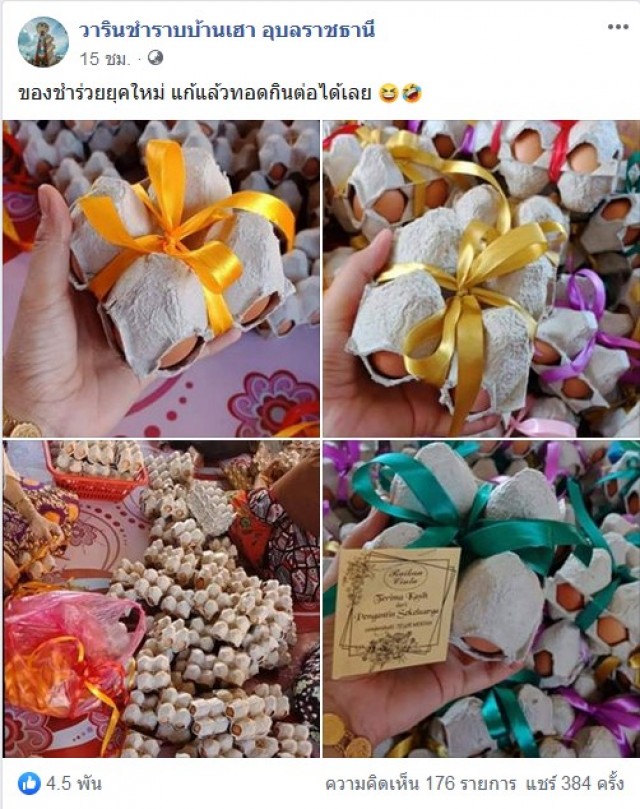
Task: Open photo of egg cartons piled on table
Action: [x=161, y=599]
